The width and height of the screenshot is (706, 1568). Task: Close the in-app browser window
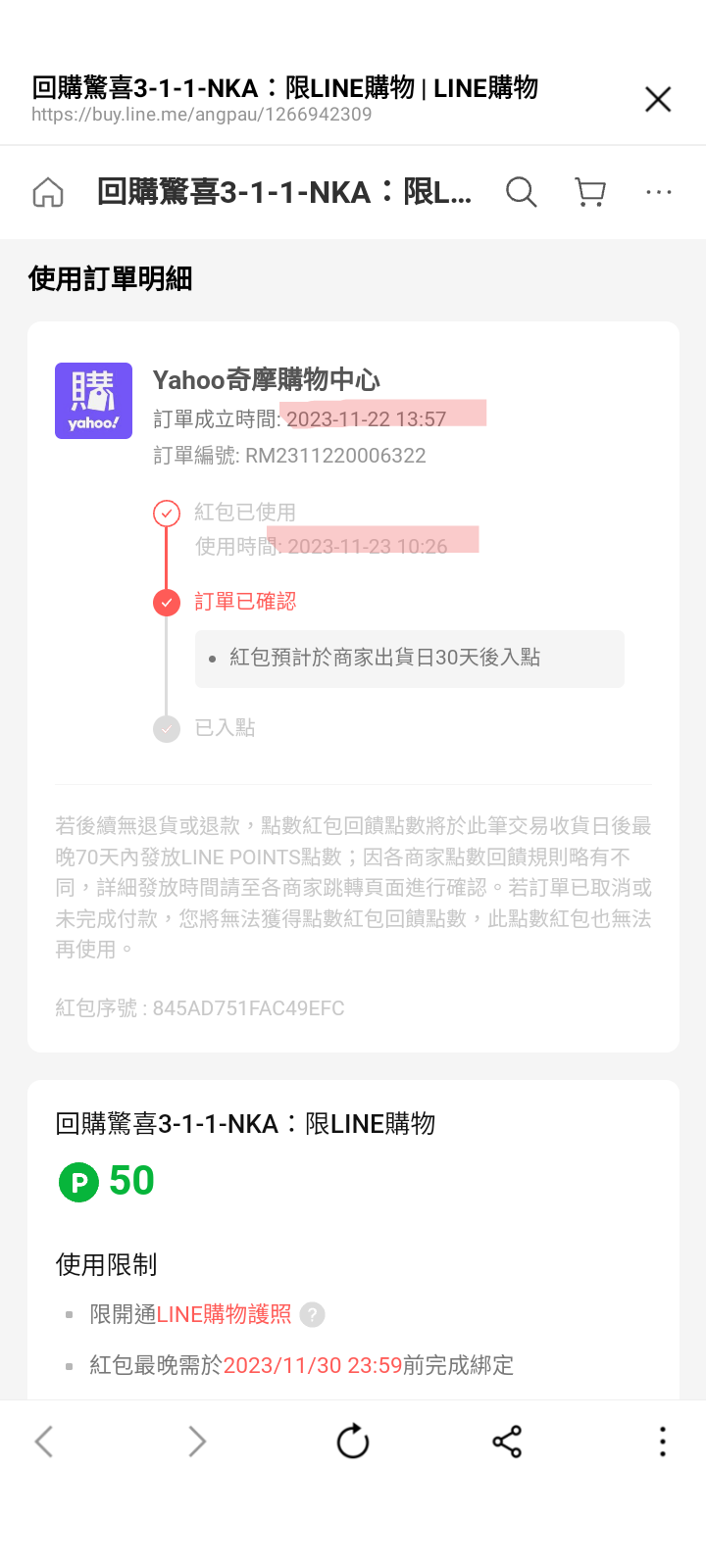tap(658, 99)
